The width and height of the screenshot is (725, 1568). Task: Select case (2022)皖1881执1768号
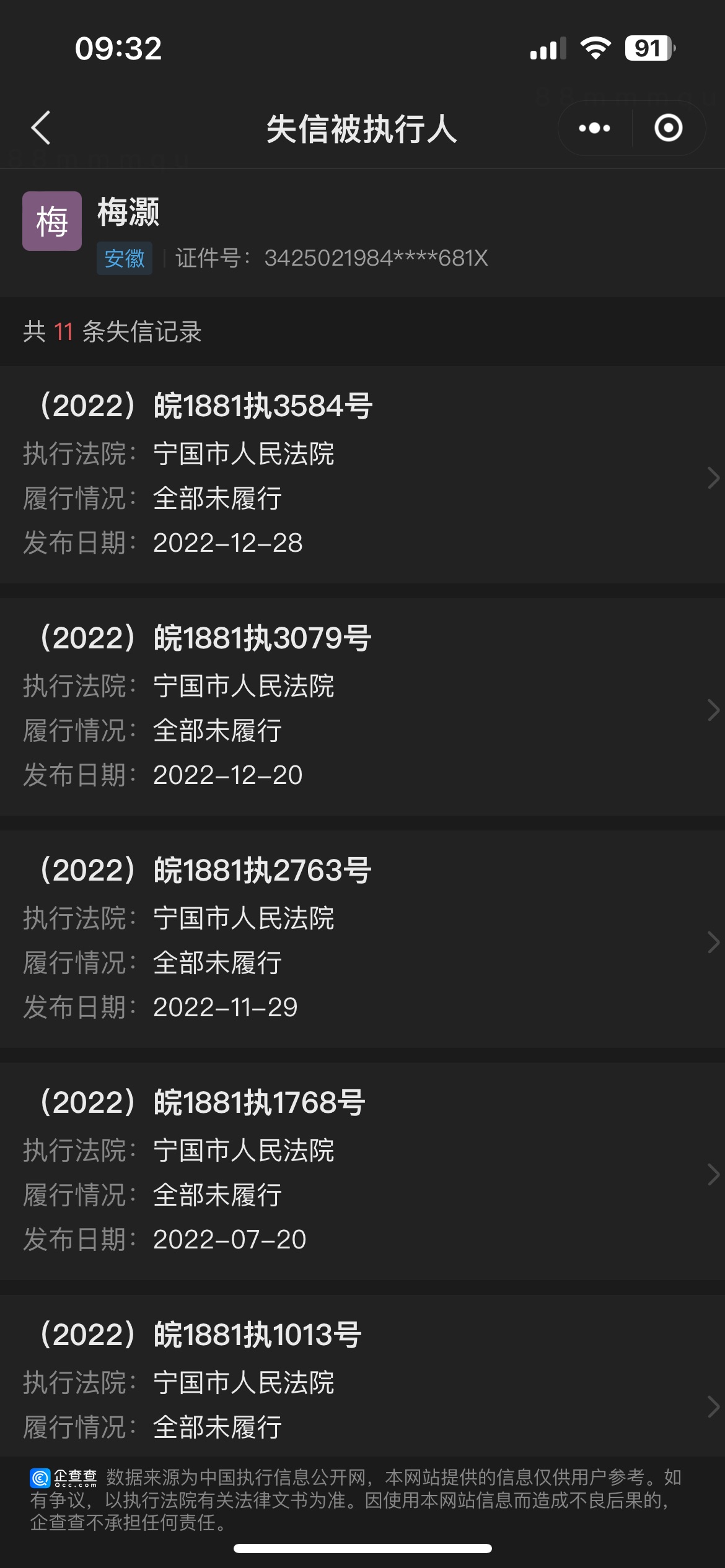(362, 1171)
